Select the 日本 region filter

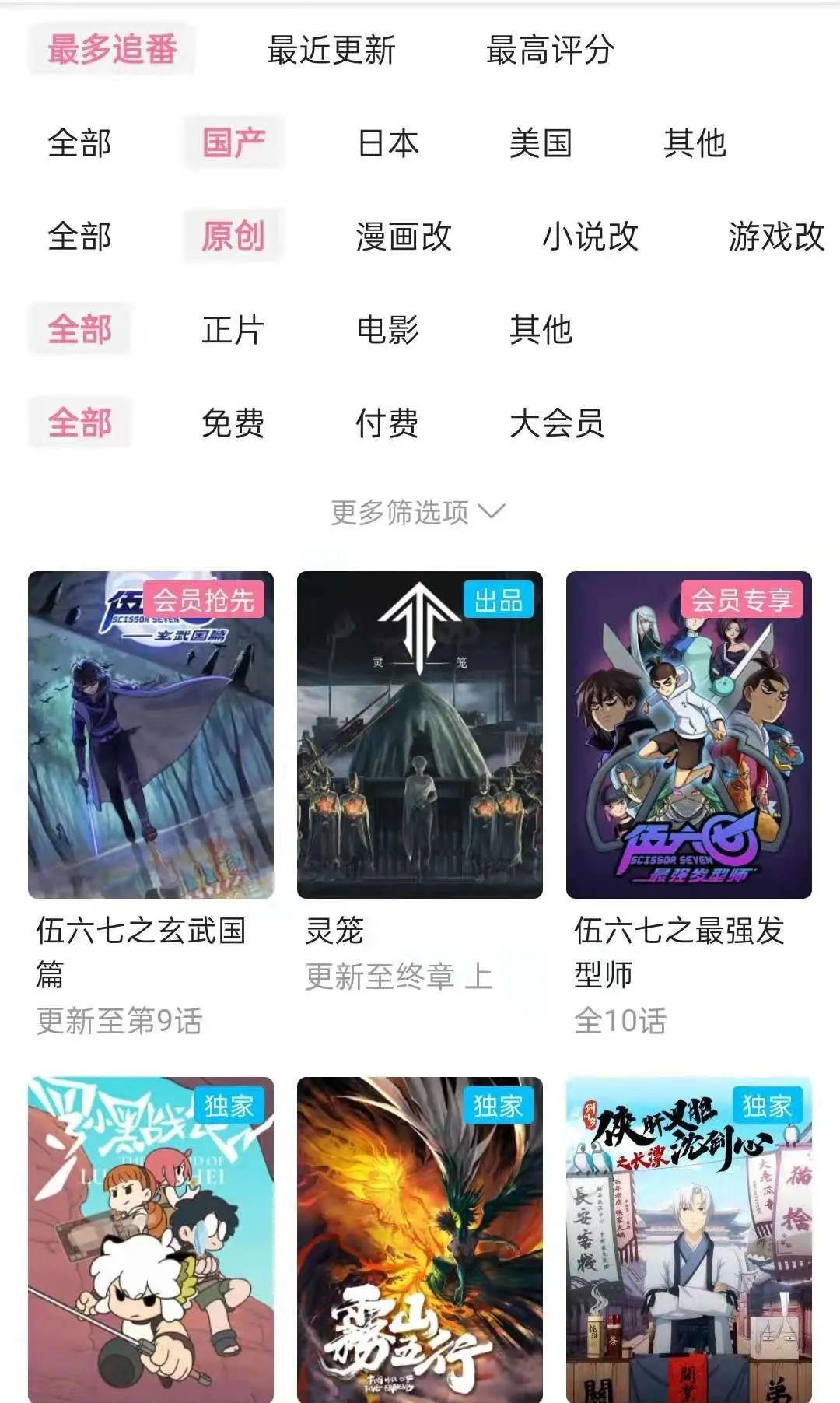[x=387, y=143]
